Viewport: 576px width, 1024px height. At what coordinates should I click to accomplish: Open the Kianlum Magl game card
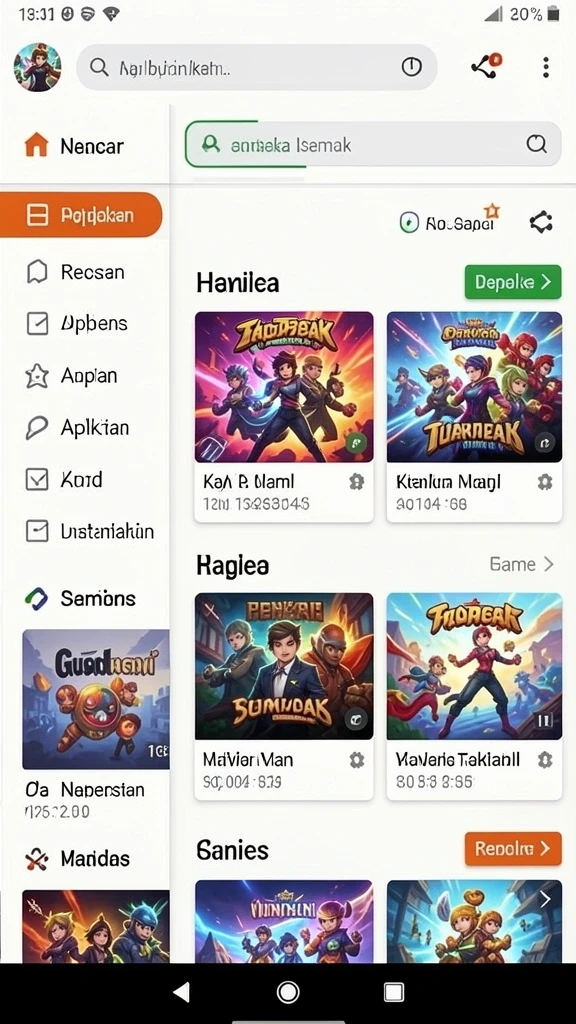coord(474,417)
